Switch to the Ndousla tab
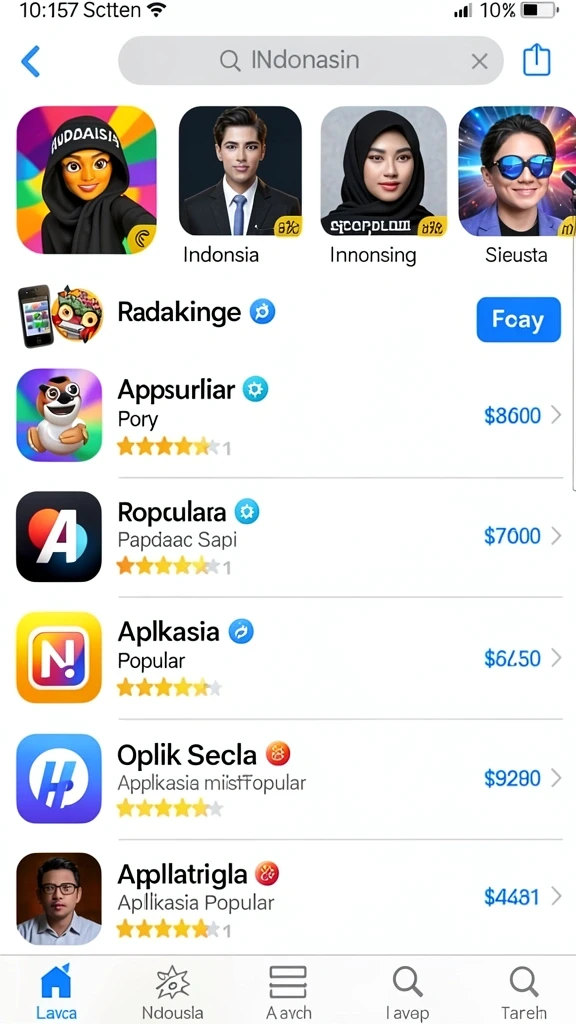The width and height of the screenshot is (576, 1024). point(172,992)
